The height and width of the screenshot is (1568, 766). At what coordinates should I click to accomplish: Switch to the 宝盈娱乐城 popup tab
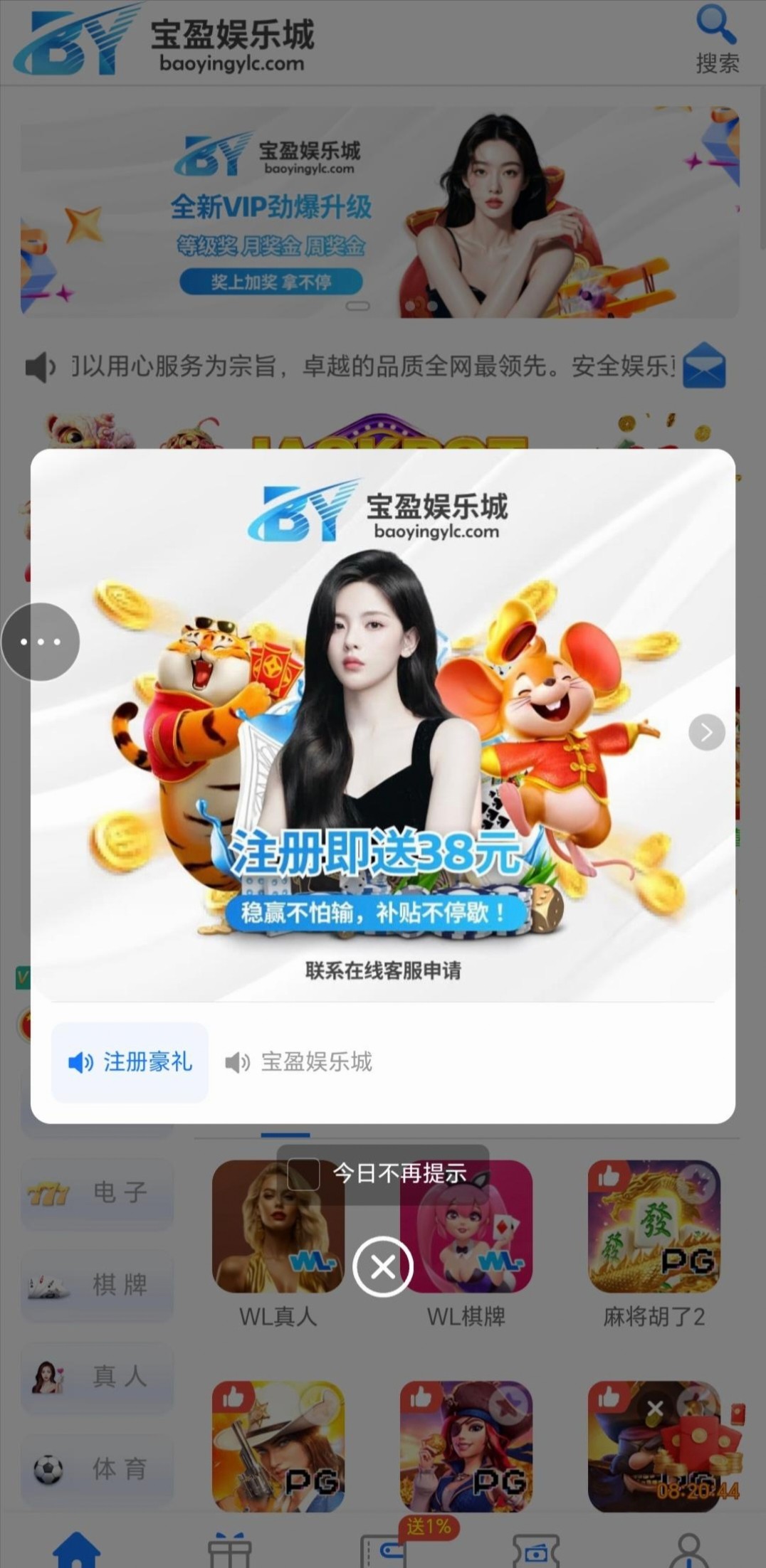(299, 1062)
